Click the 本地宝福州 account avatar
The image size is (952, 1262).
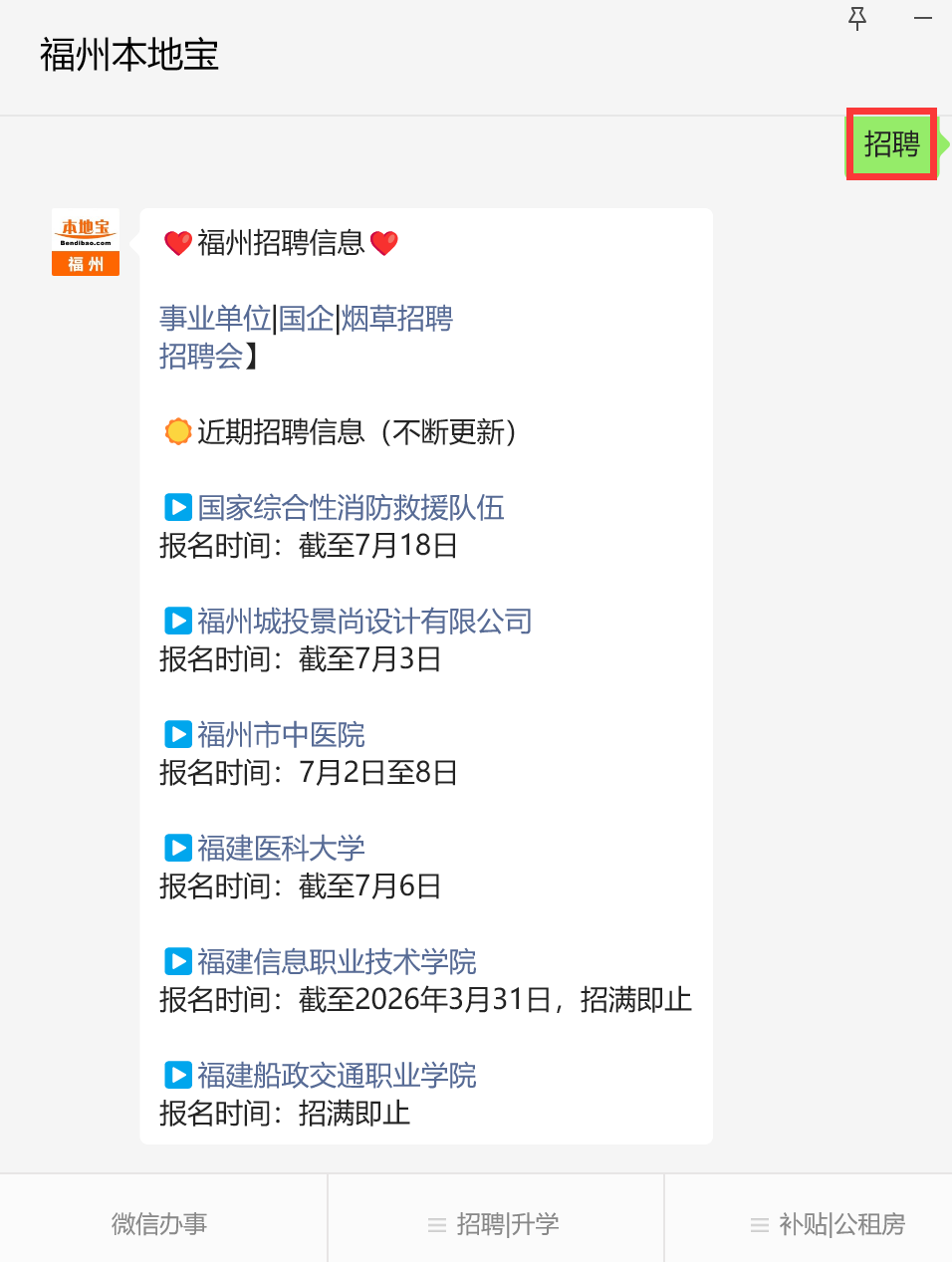coord(85,242)
